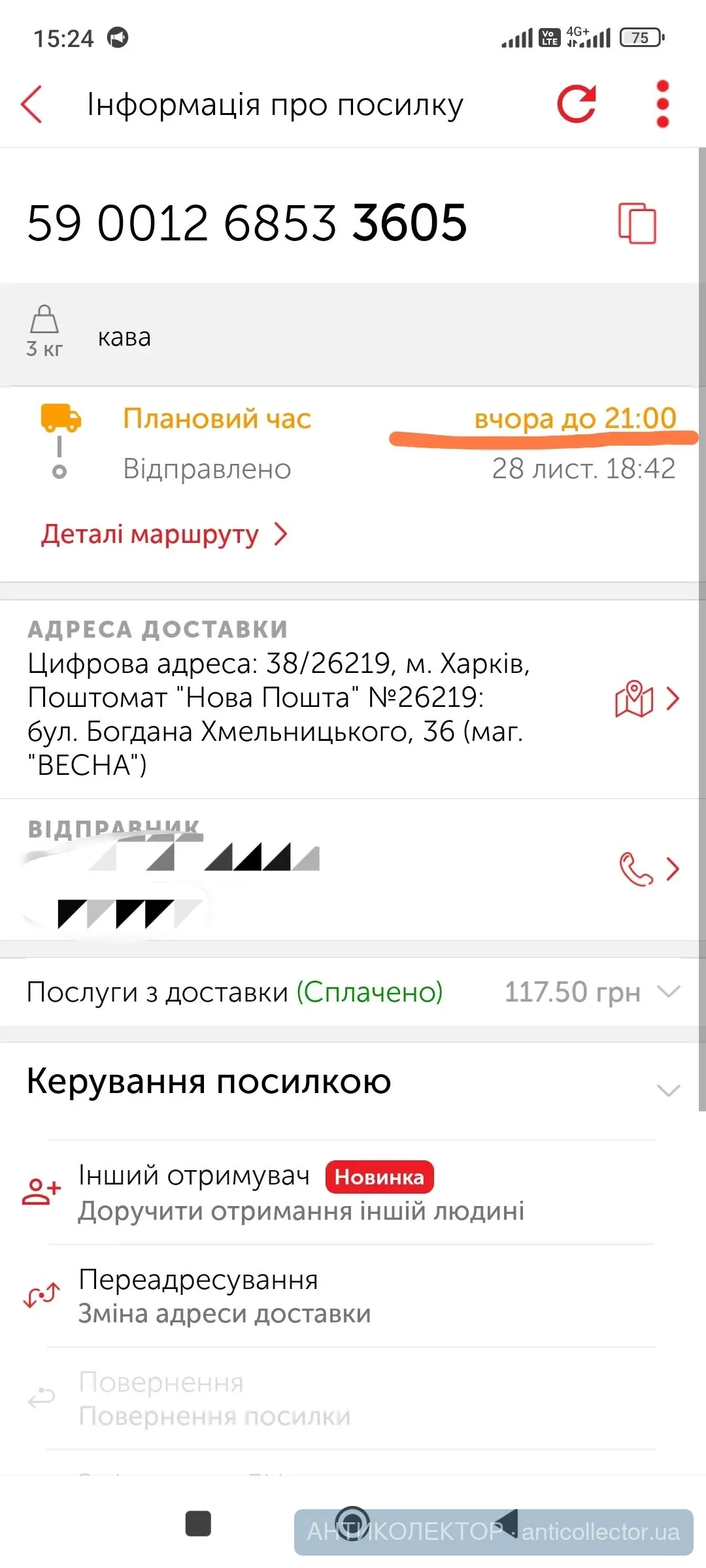Open Деталі маршруту route details
706x1568 pixels.
click(x=163, y=534)
